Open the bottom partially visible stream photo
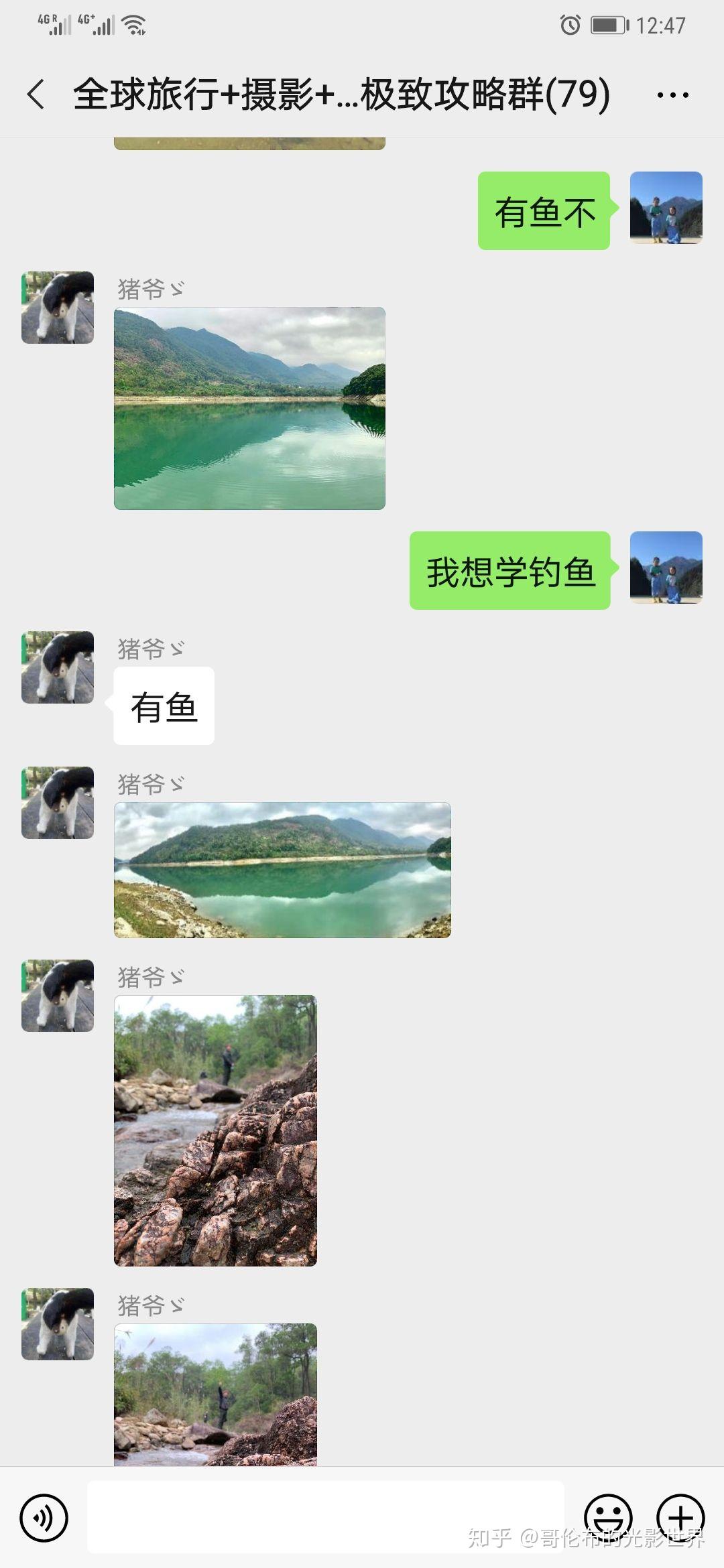724x1568 pixels. (x=215, y=1394)
